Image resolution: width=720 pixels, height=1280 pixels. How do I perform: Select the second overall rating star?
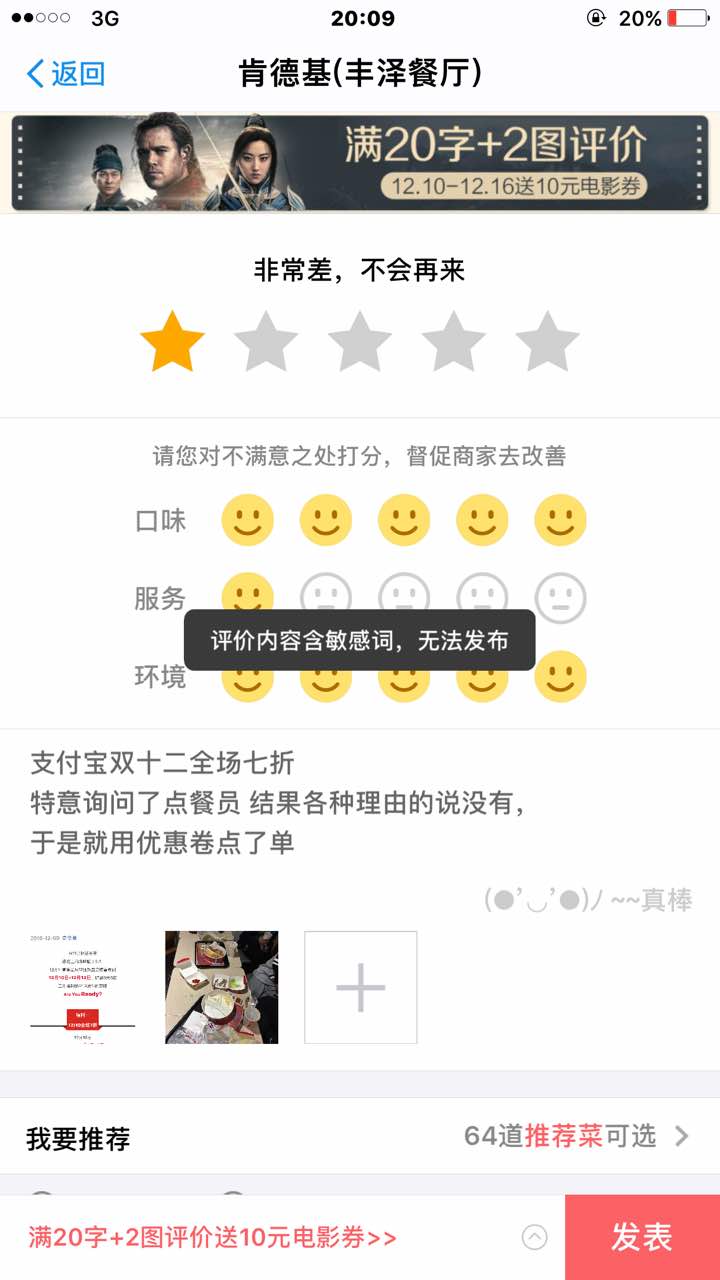pyautogui.click(x=266, y=342)
